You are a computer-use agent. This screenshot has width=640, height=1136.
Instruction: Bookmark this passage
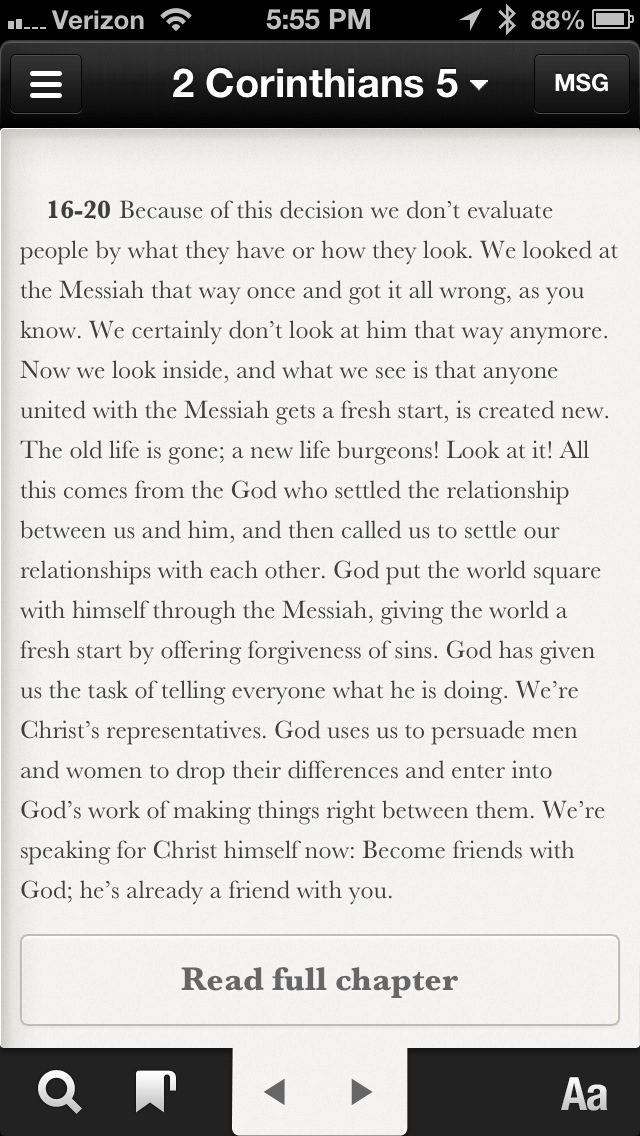pos(156,1092)
